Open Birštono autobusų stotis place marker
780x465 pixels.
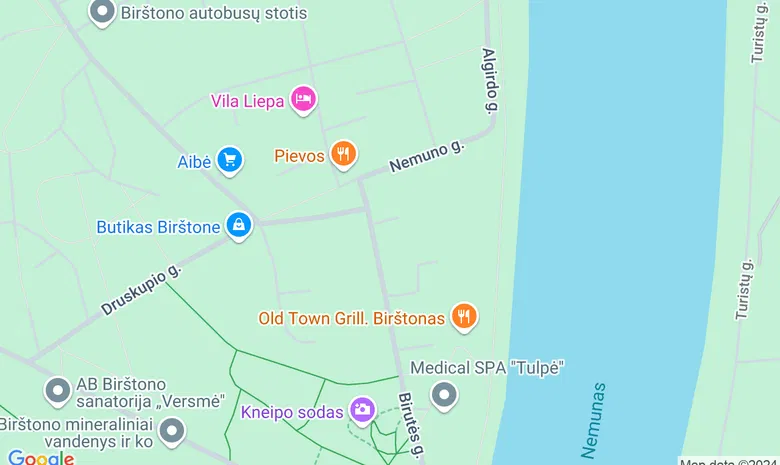click(102, 12)
